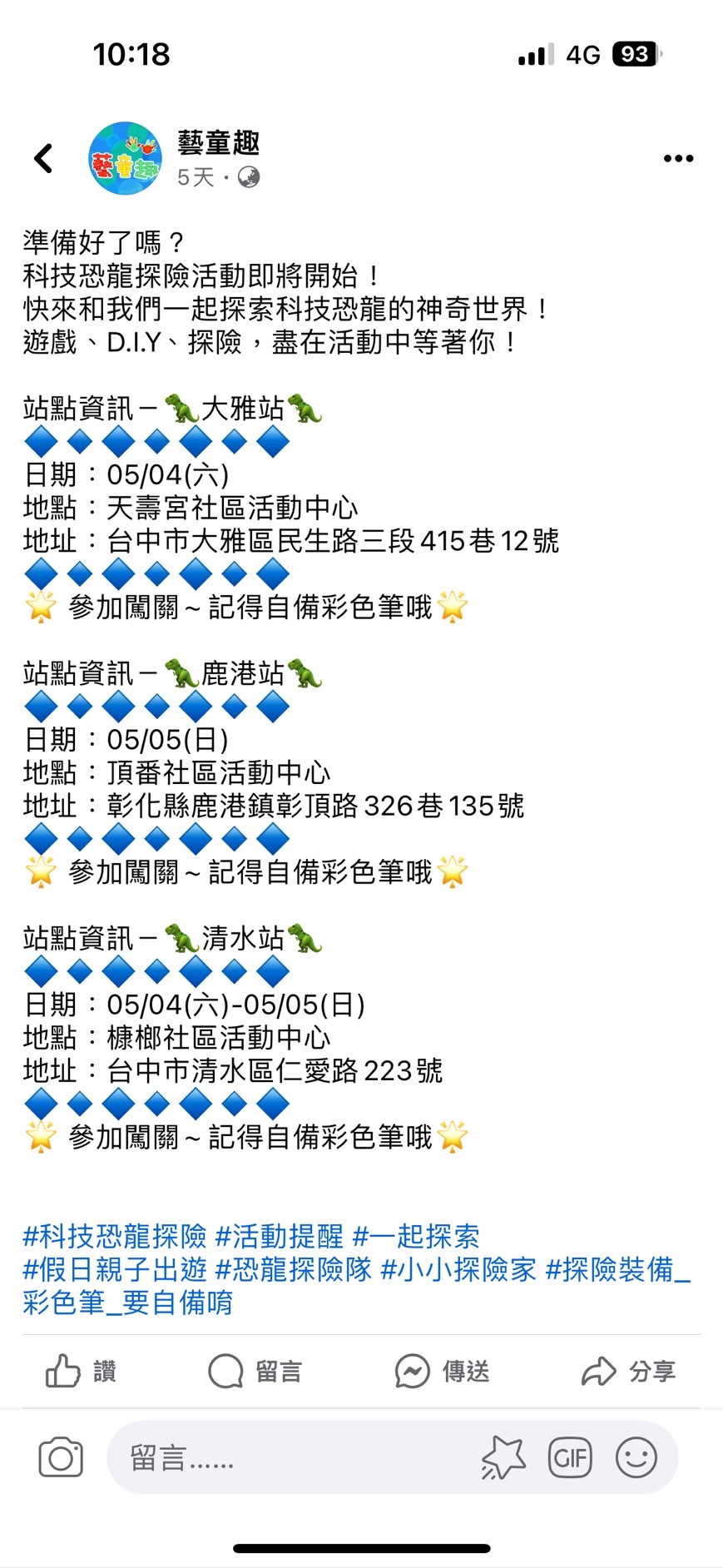The height and width of the screenshot is (1568, 723).
Task: Open the hashtag #小小探險家
Action: click(x=458, y=1269)
